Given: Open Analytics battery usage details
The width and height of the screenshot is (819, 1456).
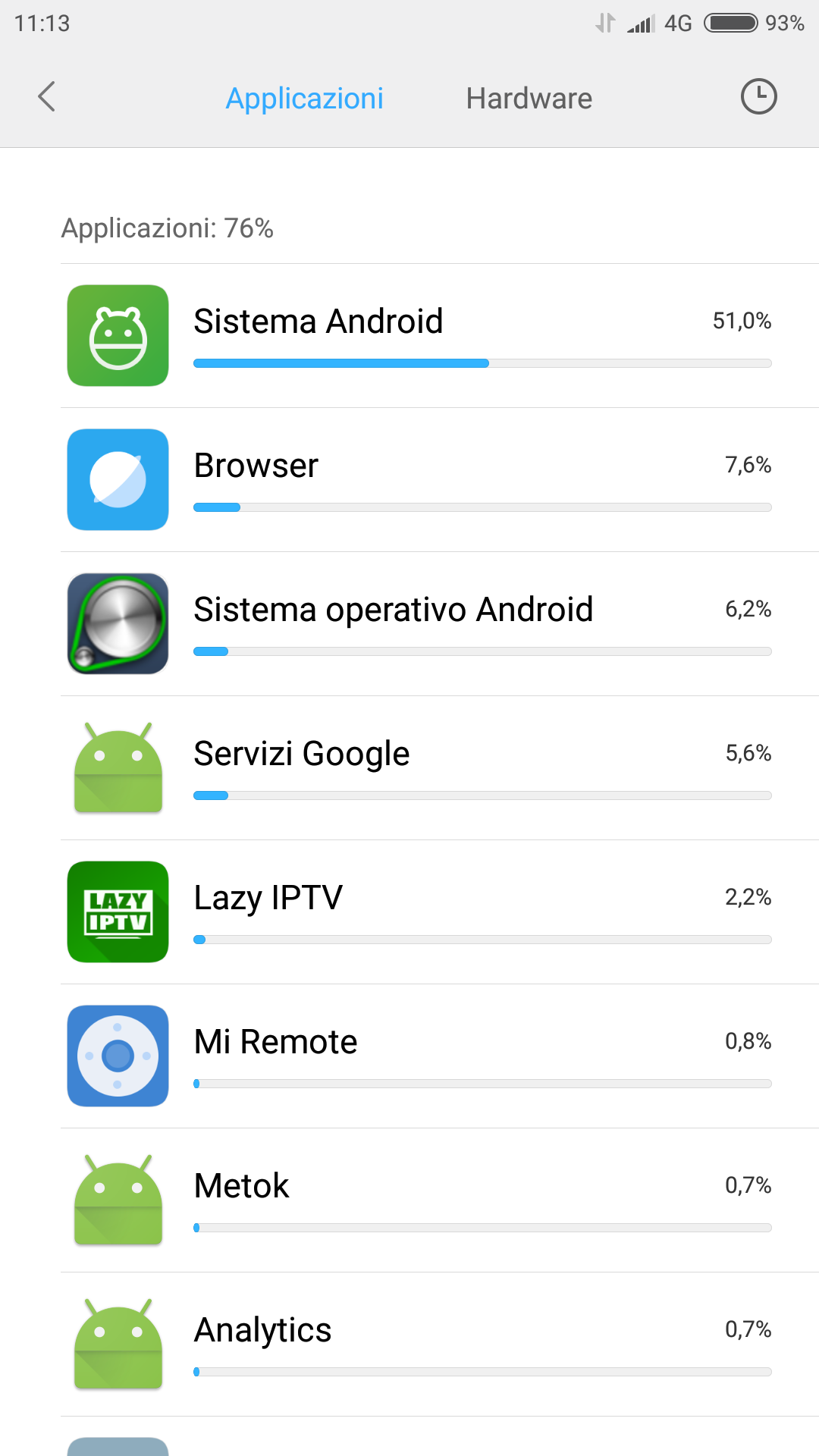Looking at the screenshot, I should tap(440, 1345).
